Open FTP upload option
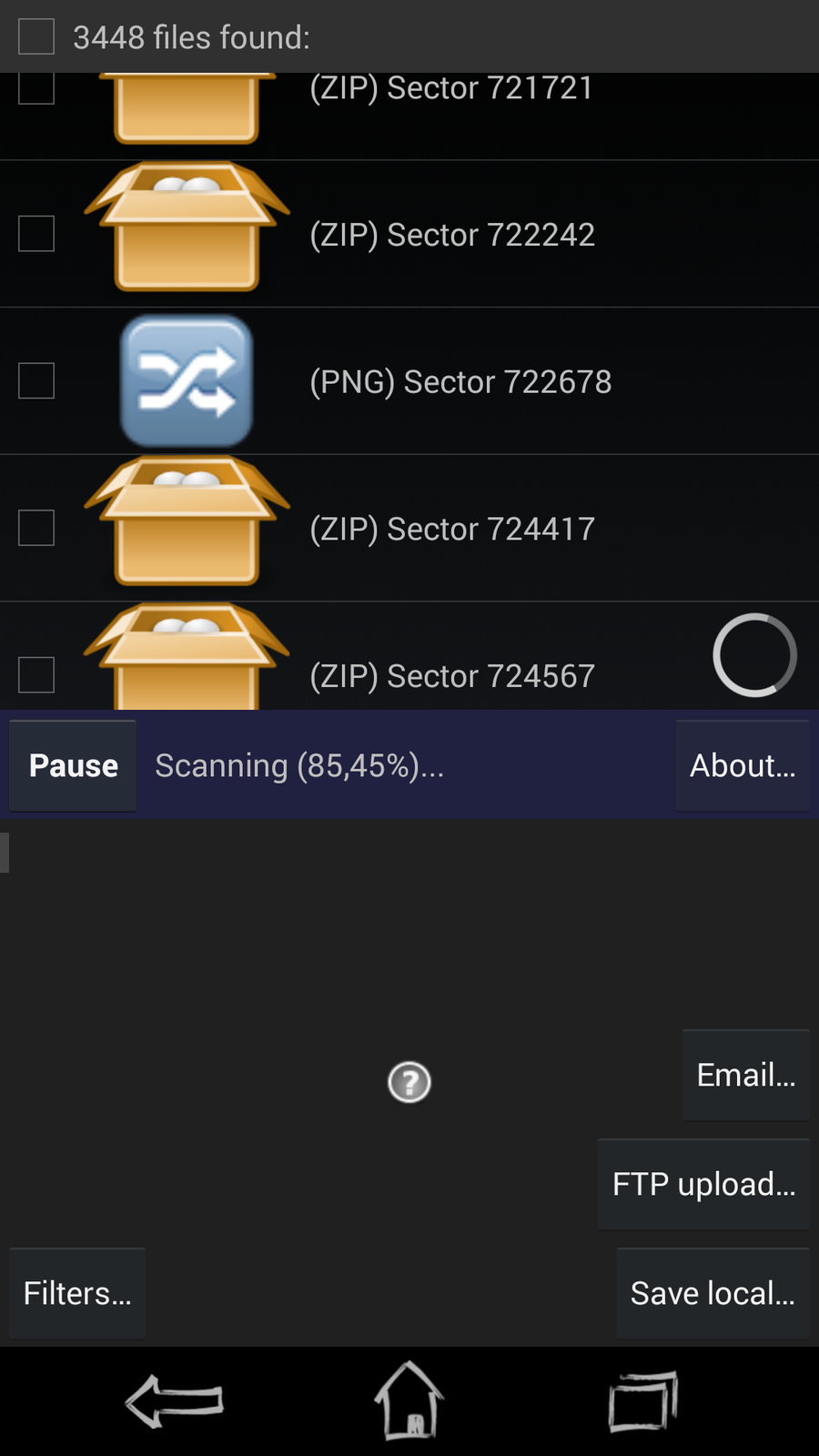 (703, 1184)
